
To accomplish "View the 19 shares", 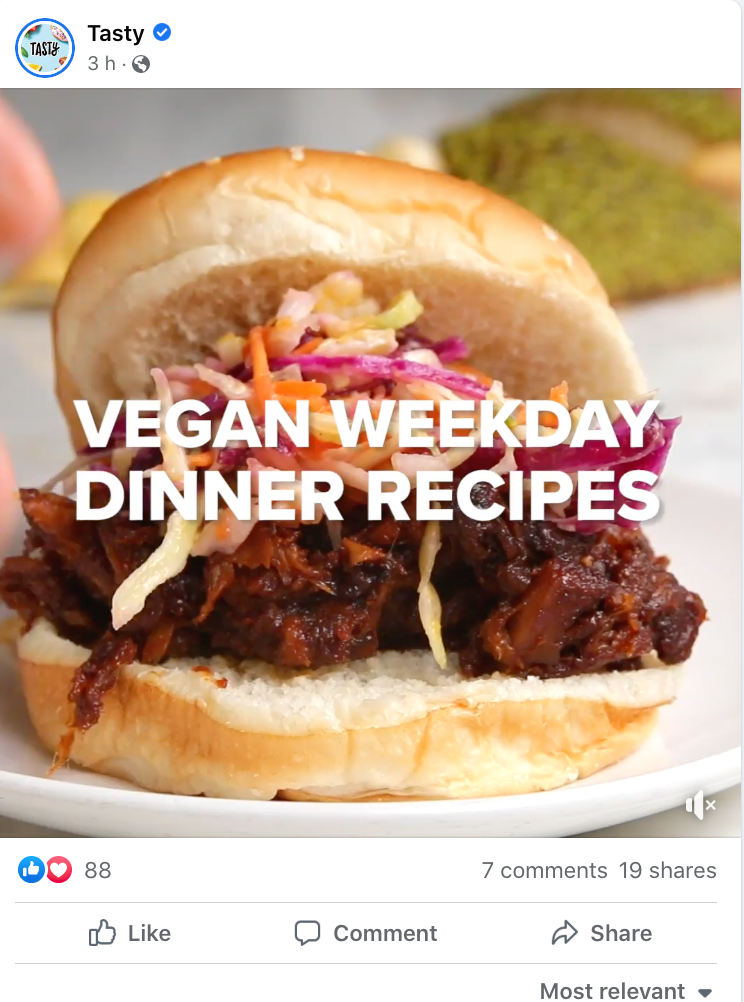I will pos(667,870).
